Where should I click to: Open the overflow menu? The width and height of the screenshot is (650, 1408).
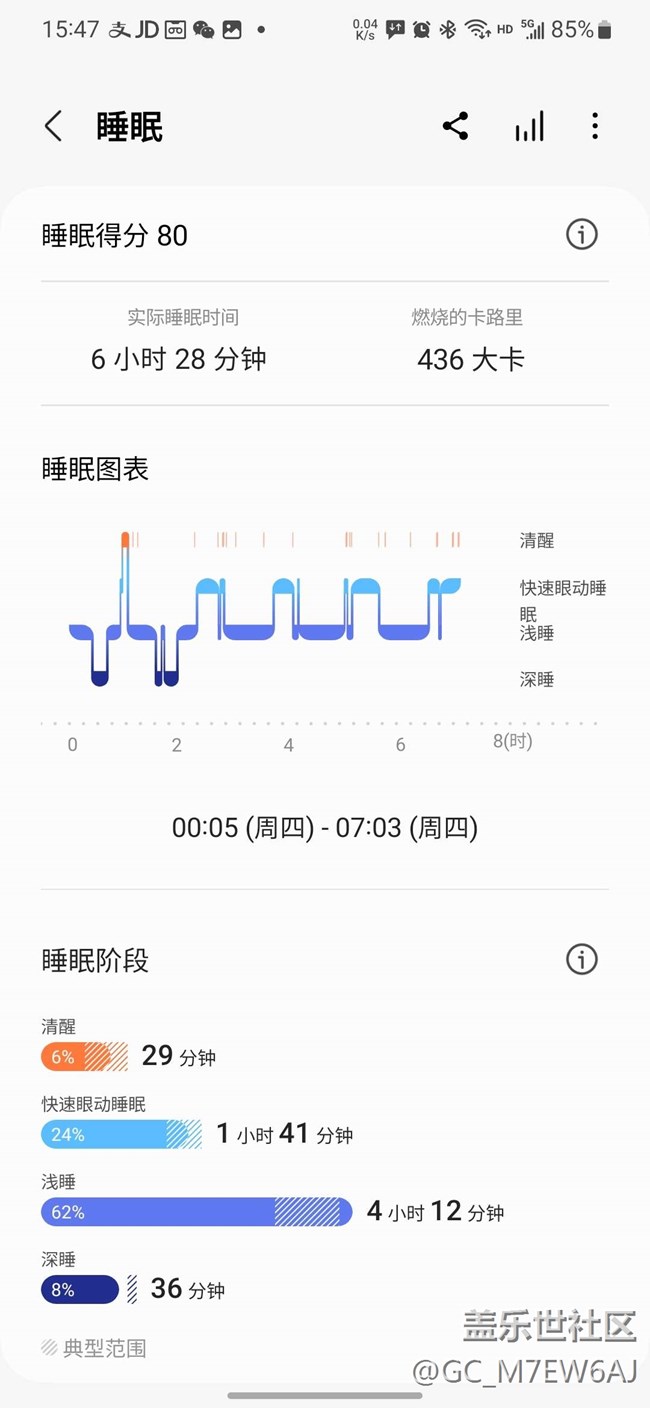coord(595,126)
